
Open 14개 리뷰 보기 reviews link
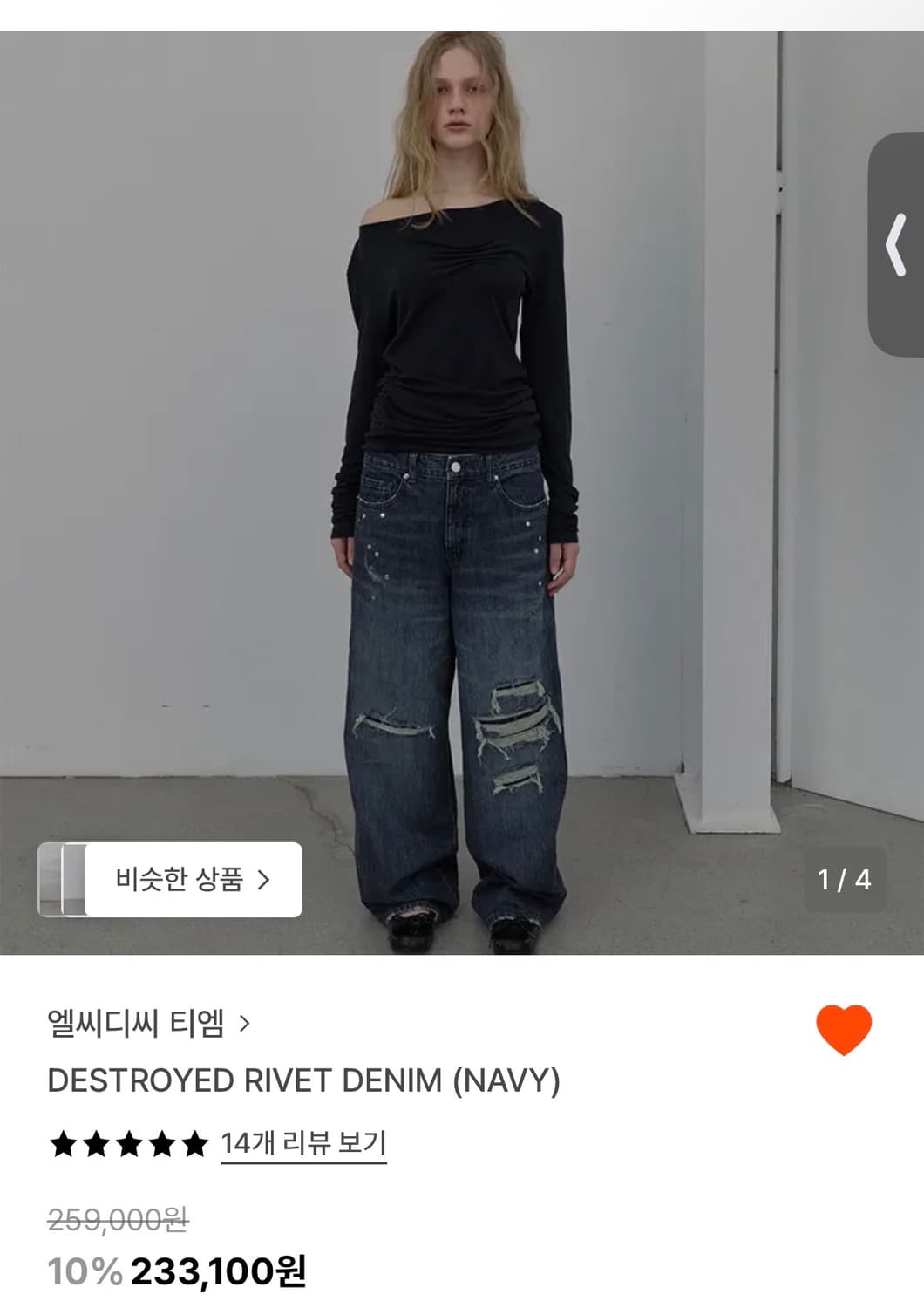(x=305, y=1144)
